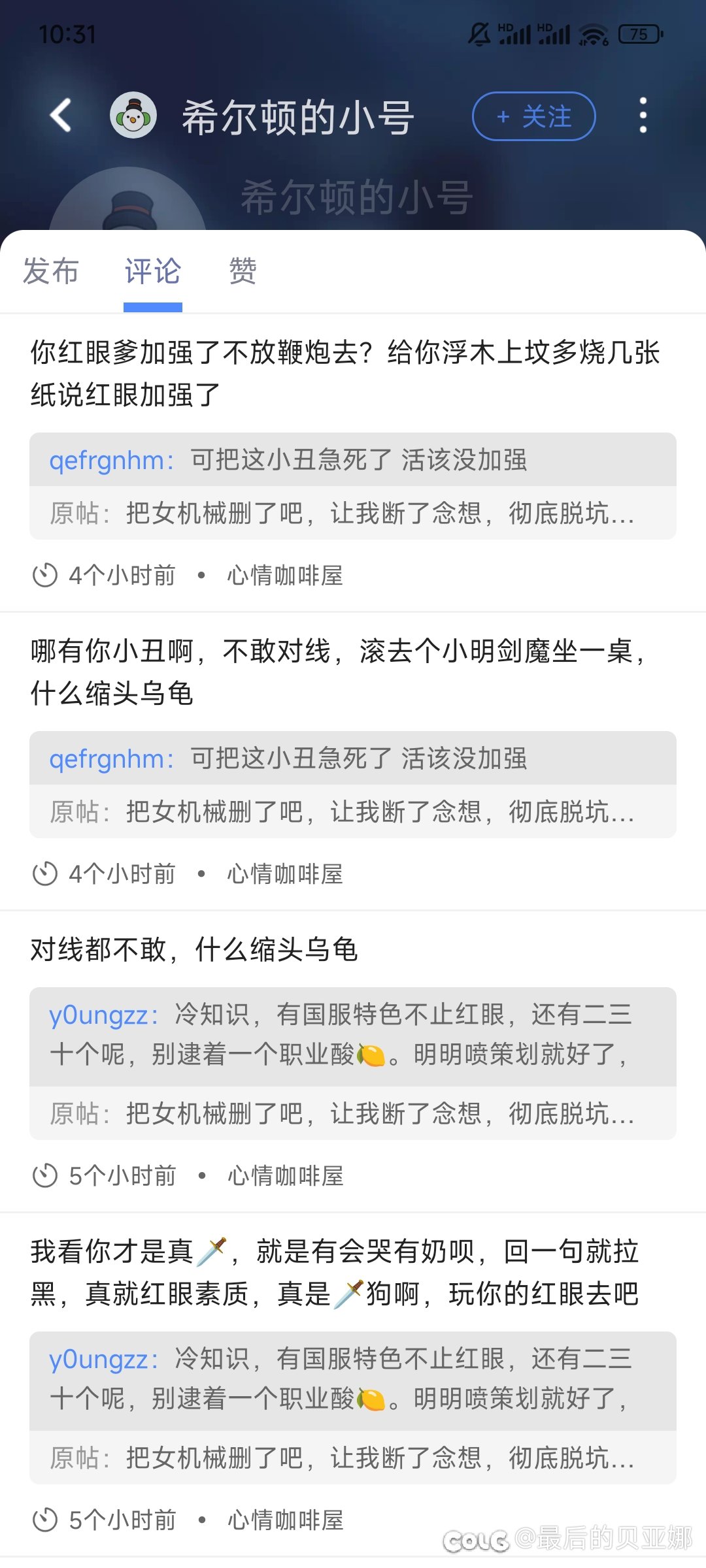Open 原帖 link under 你红眼爹加强了 comment
Viewport: 706px width, 1568px height.
click(x=353, y=513)
